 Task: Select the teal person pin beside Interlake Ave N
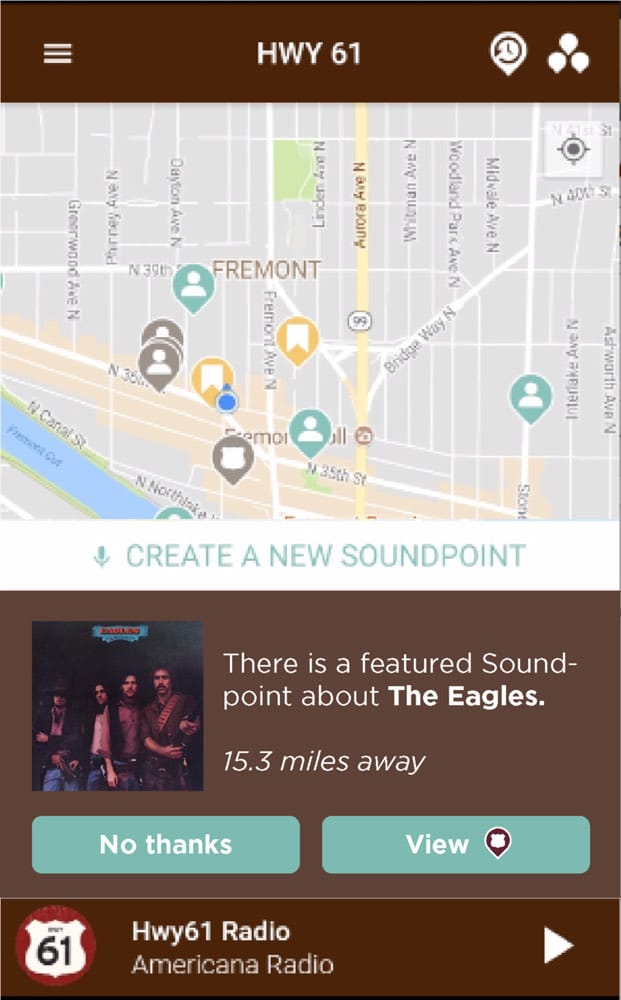coord(531,396)
